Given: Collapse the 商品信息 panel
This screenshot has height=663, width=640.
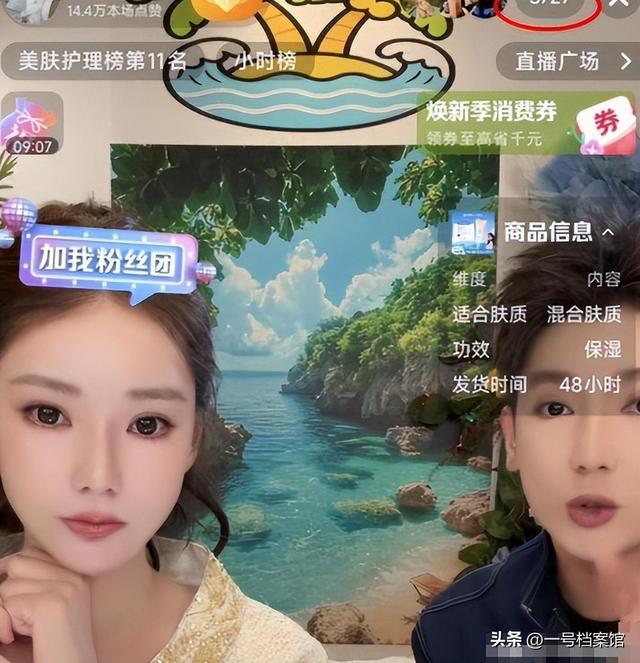Looking at the screenshot, I should 608,233.
